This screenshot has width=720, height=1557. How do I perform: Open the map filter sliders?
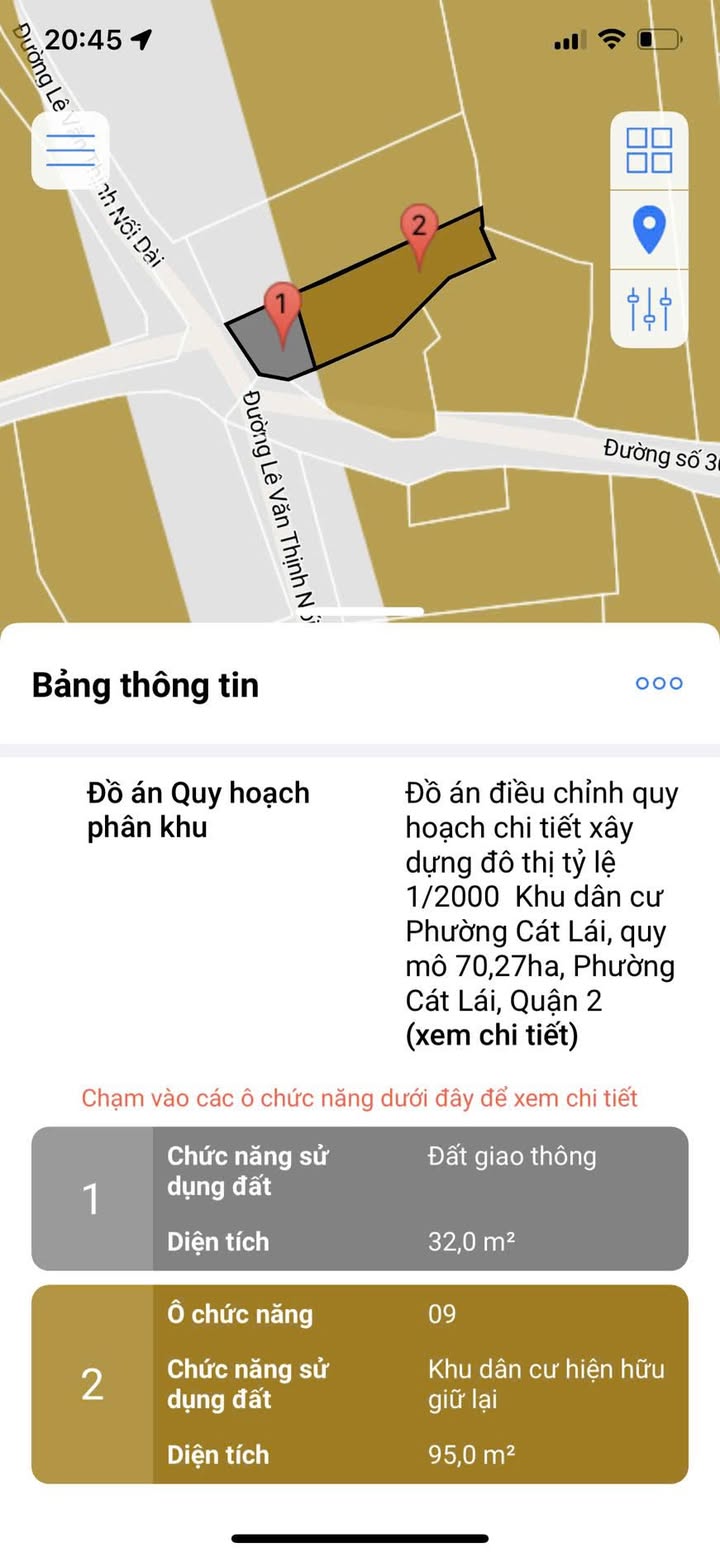click(649, 309)
